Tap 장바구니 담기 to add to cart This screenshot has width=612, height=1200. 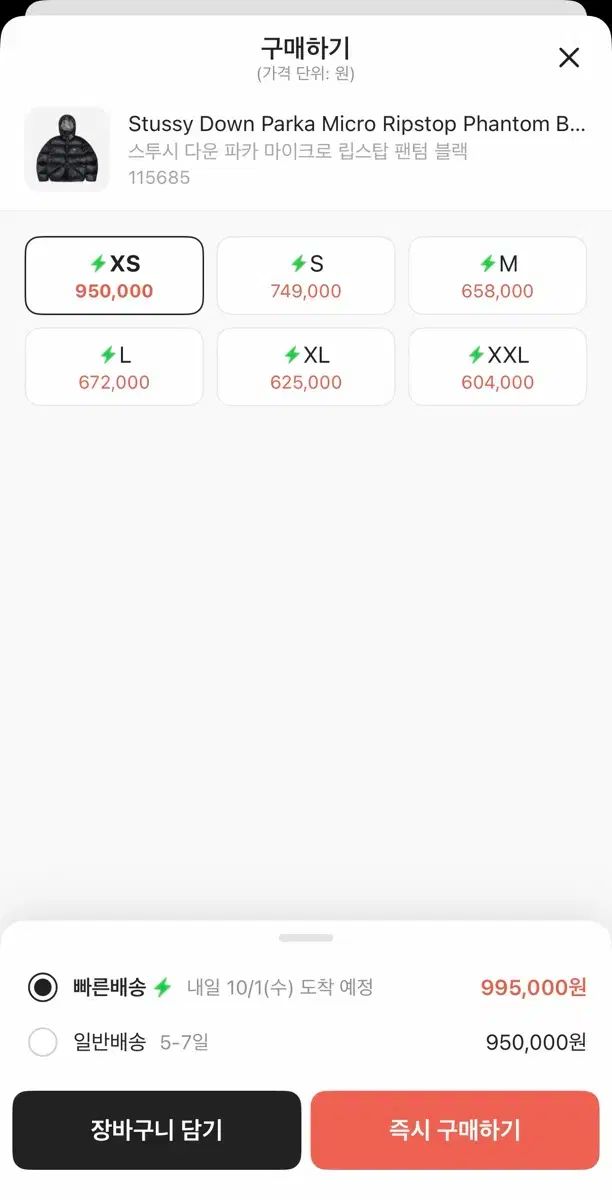157,1130
